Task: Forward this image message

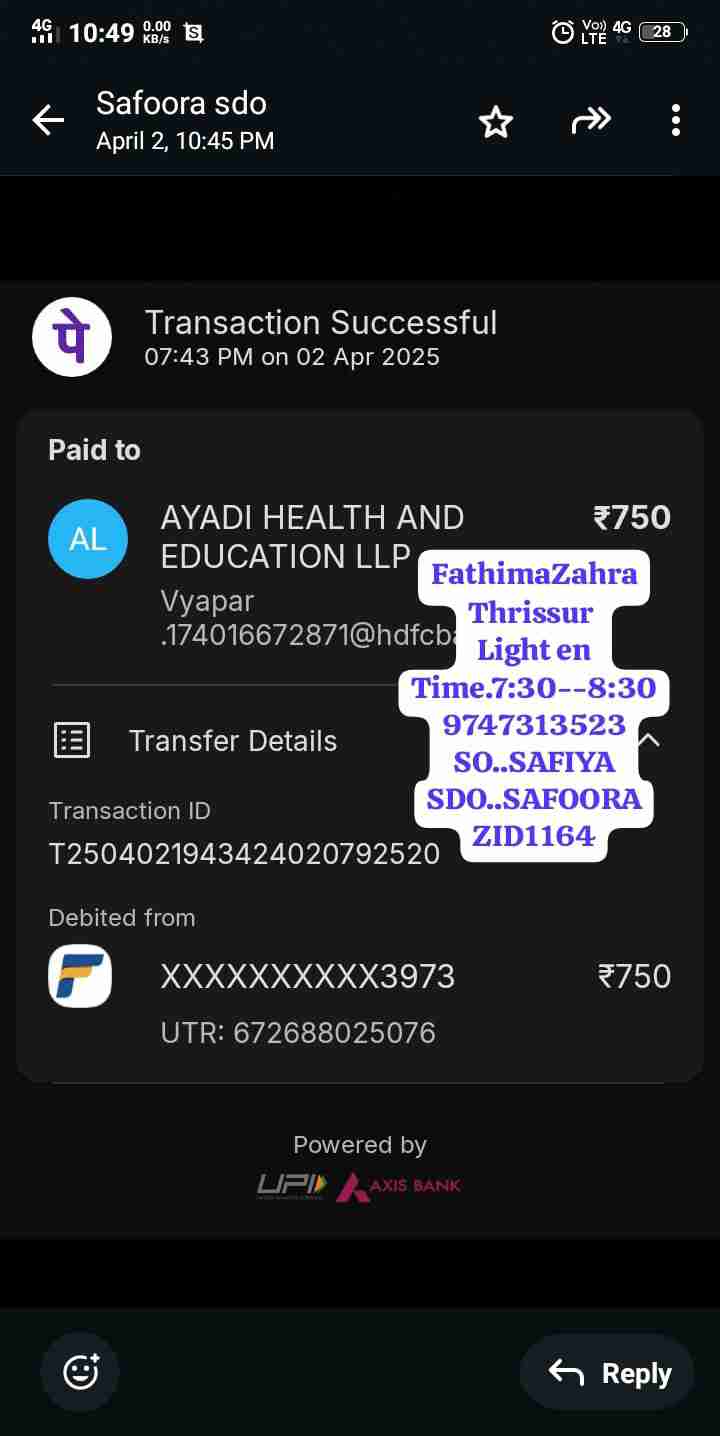Action: pos(590,121)
